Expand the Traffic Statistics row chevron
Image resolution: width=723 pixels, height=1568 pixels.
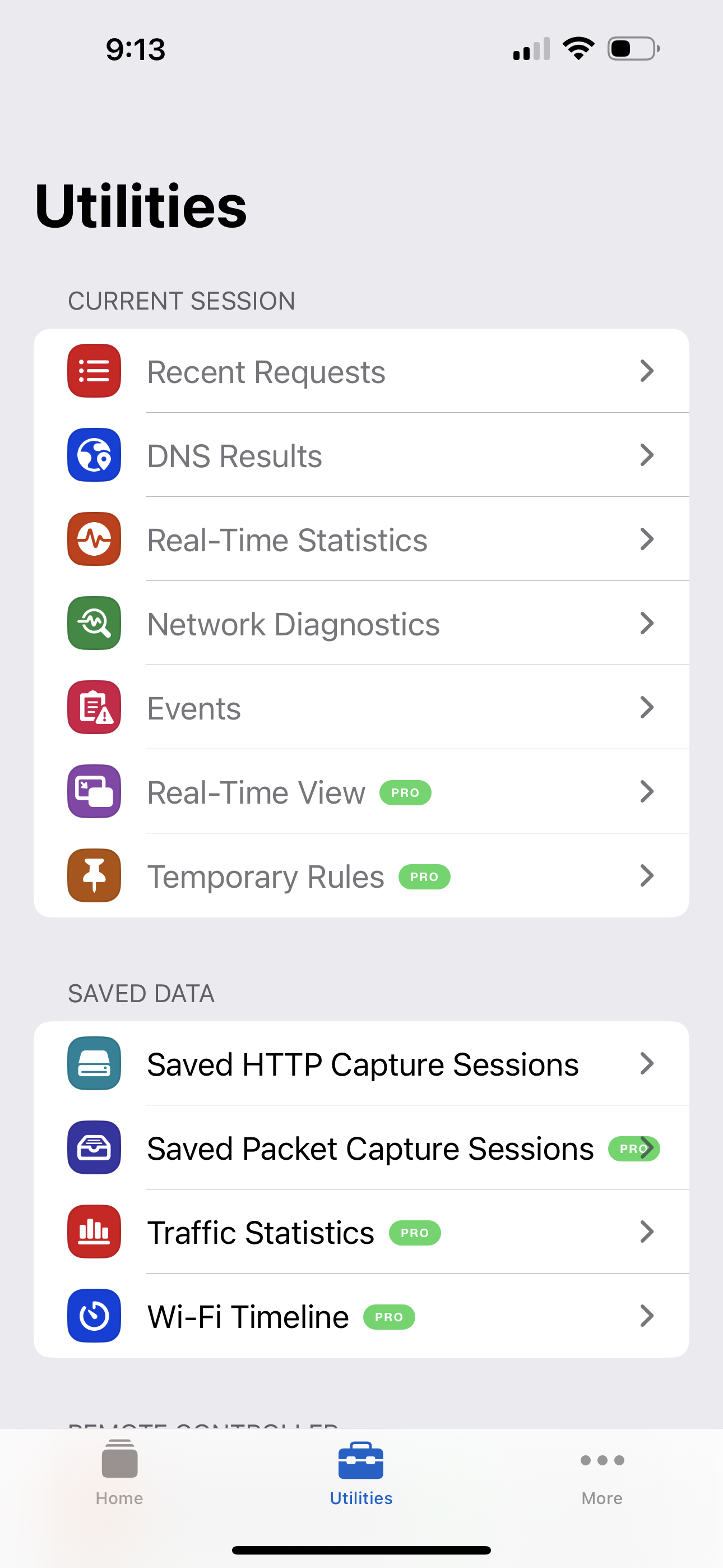click(647, 1232)
